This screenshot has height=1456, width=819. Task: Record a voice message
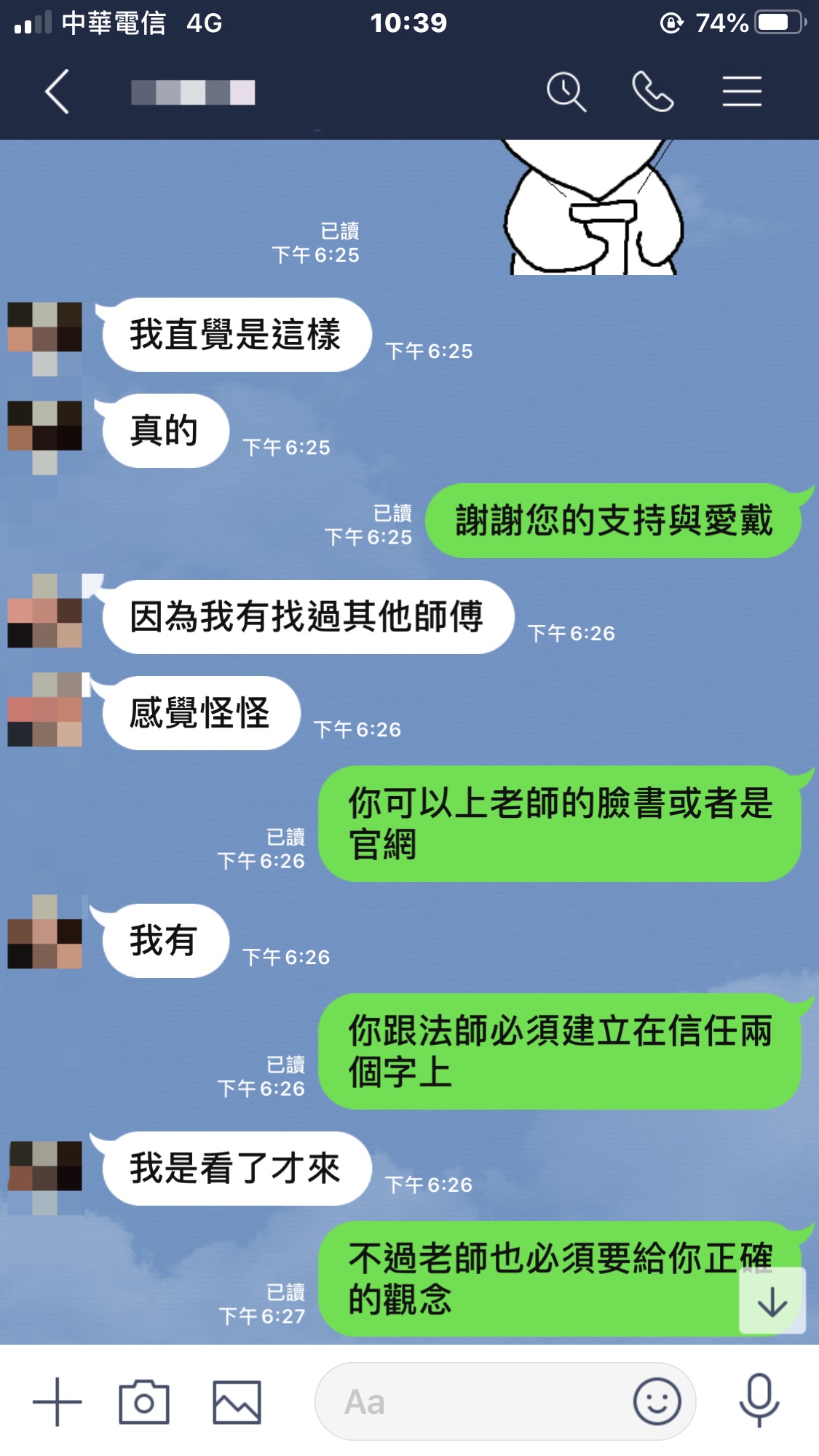(759, 1400)
